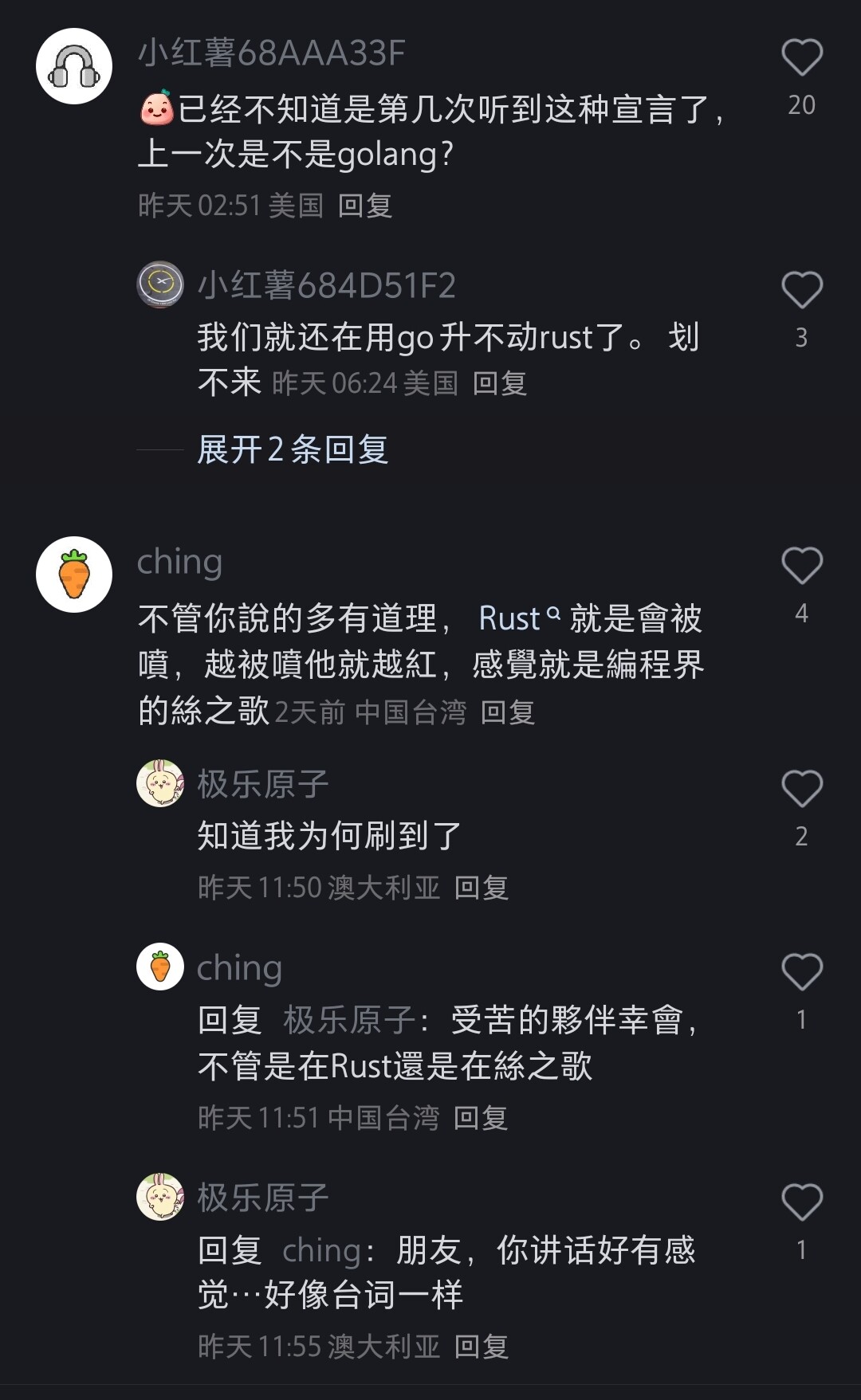Viewport: 861px width, 1400px height.
Task: Like 极乐原子's reply 你讲话好有感觉
Action: coord(801,1202)
